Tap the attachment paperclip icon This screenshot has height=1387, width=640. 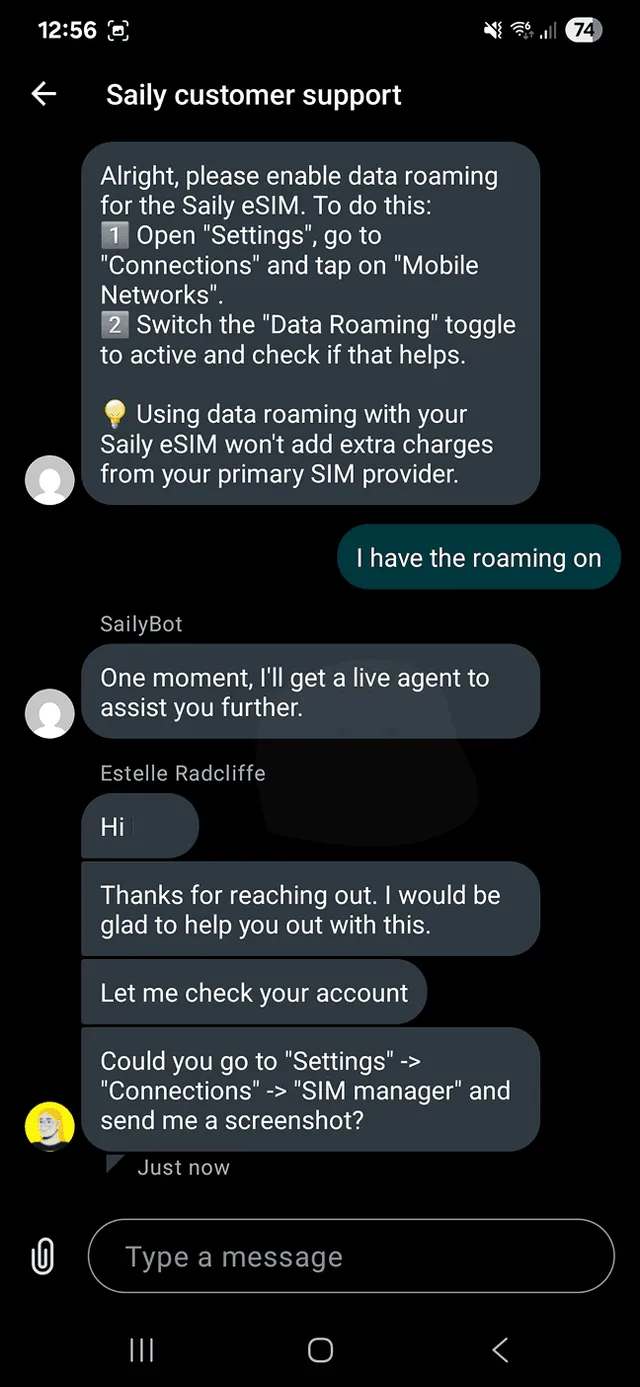pos(42,1256)
